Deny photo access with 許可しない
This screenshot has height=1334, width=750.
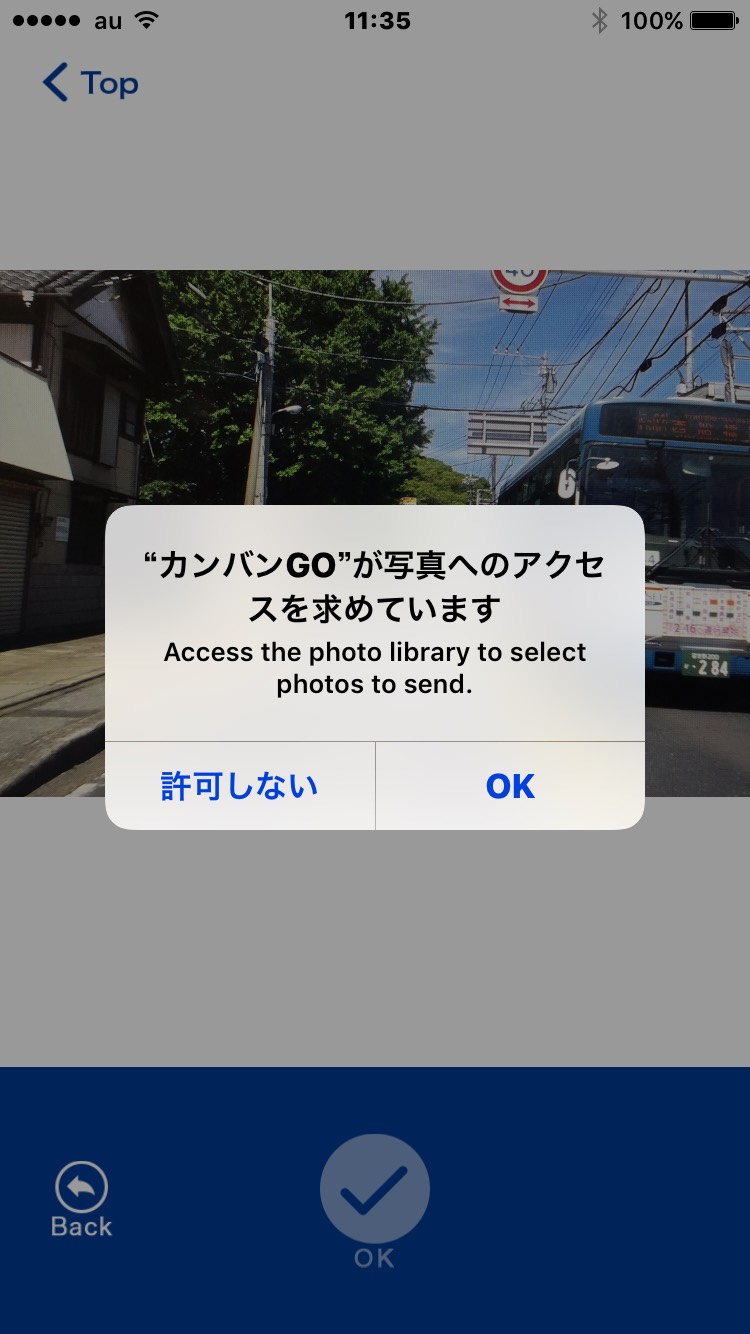point(240,786)
